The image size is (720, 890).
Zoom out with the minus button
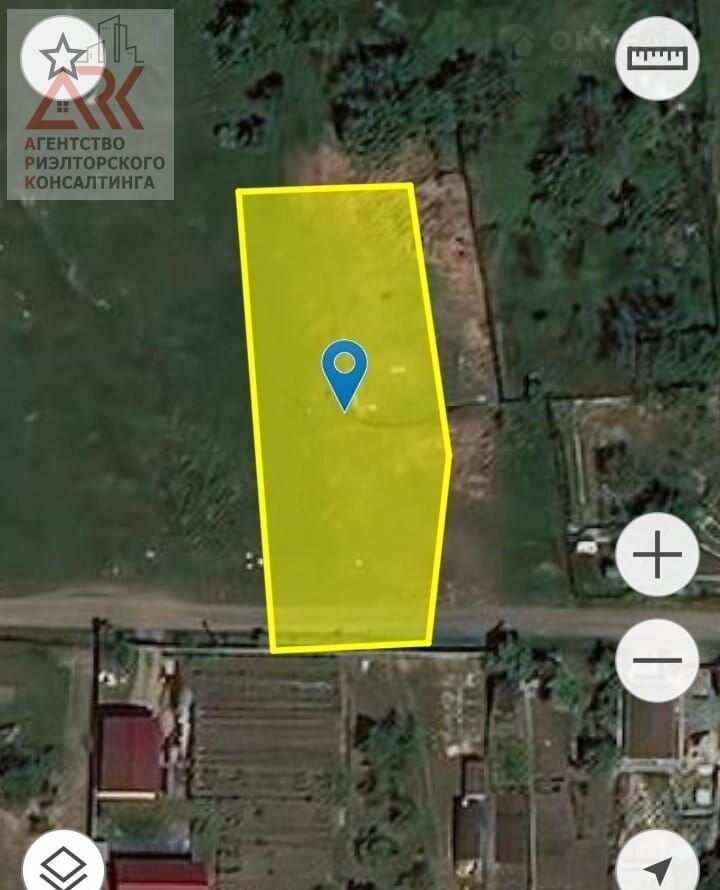click(x=657, y=660)
